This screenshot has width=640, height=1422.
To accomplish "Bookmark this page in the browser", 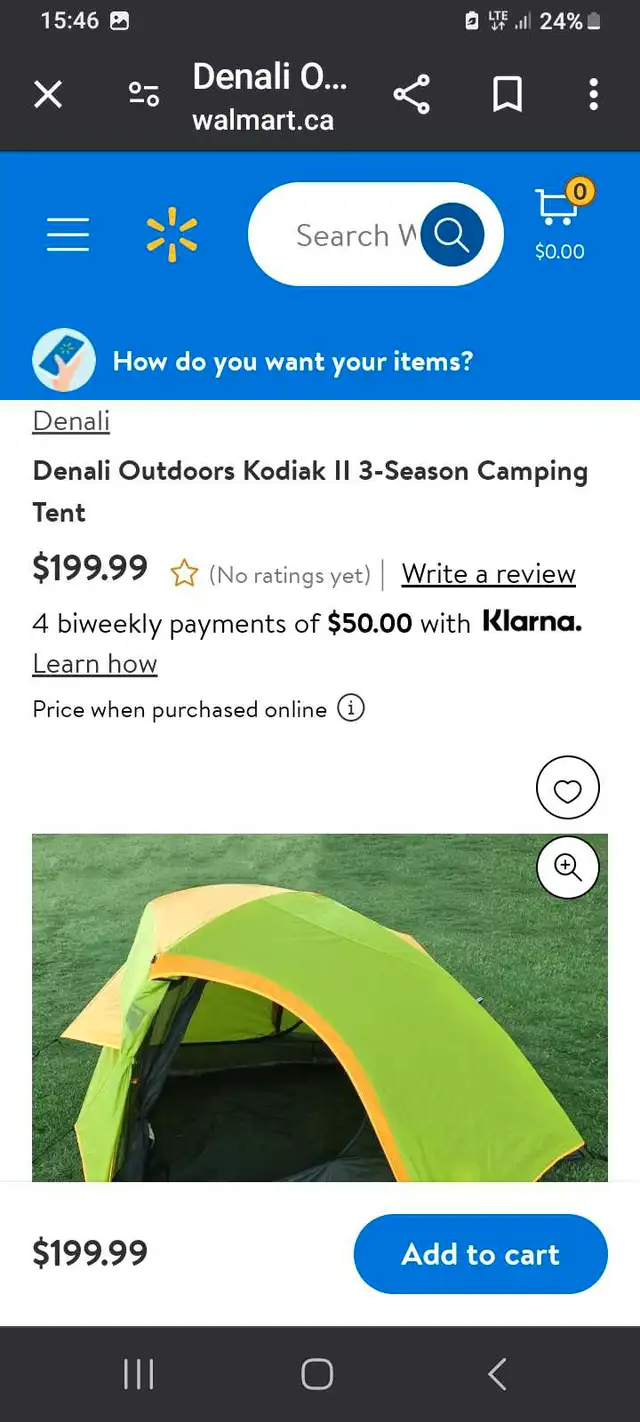I will (x=508, y=95).
